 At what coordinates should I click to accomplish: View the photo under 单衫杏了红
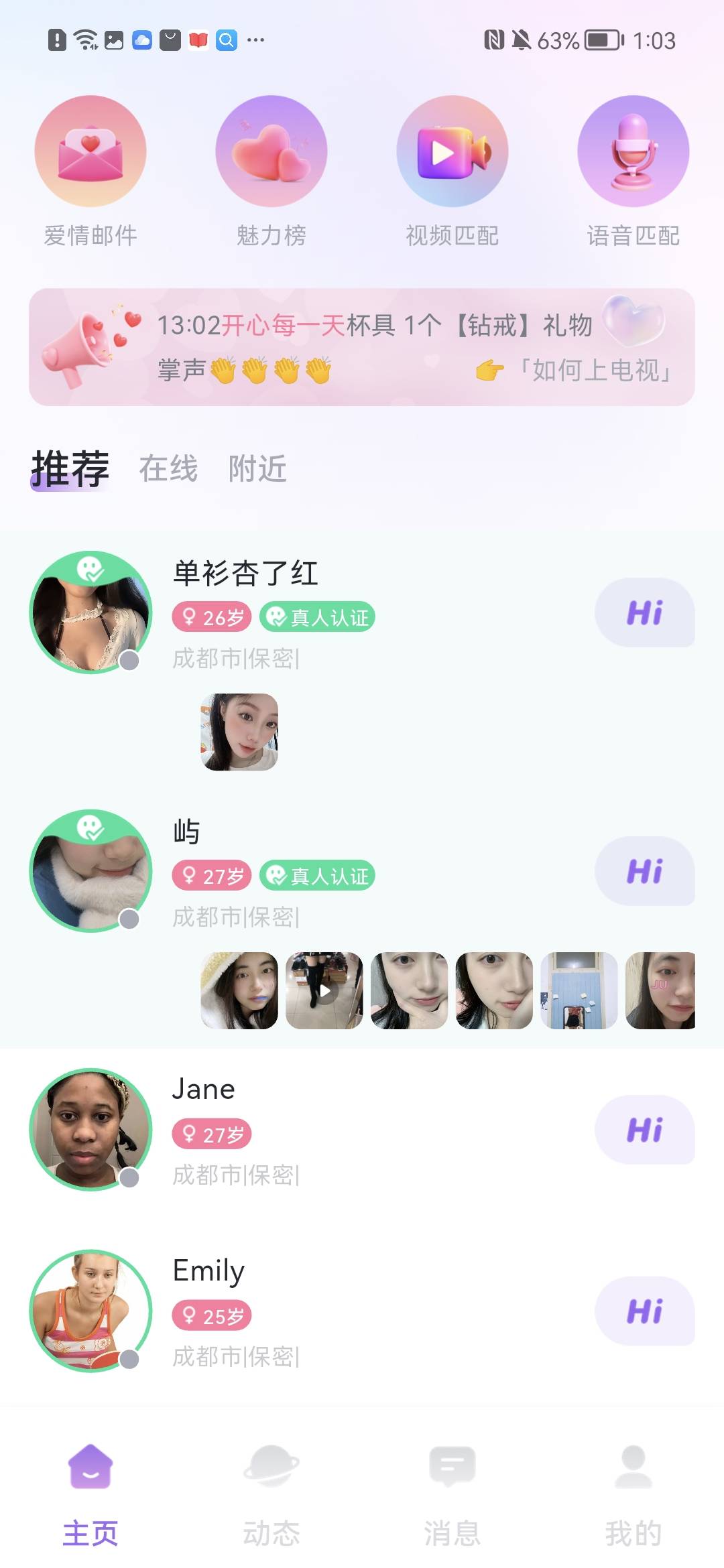[239, 732]
